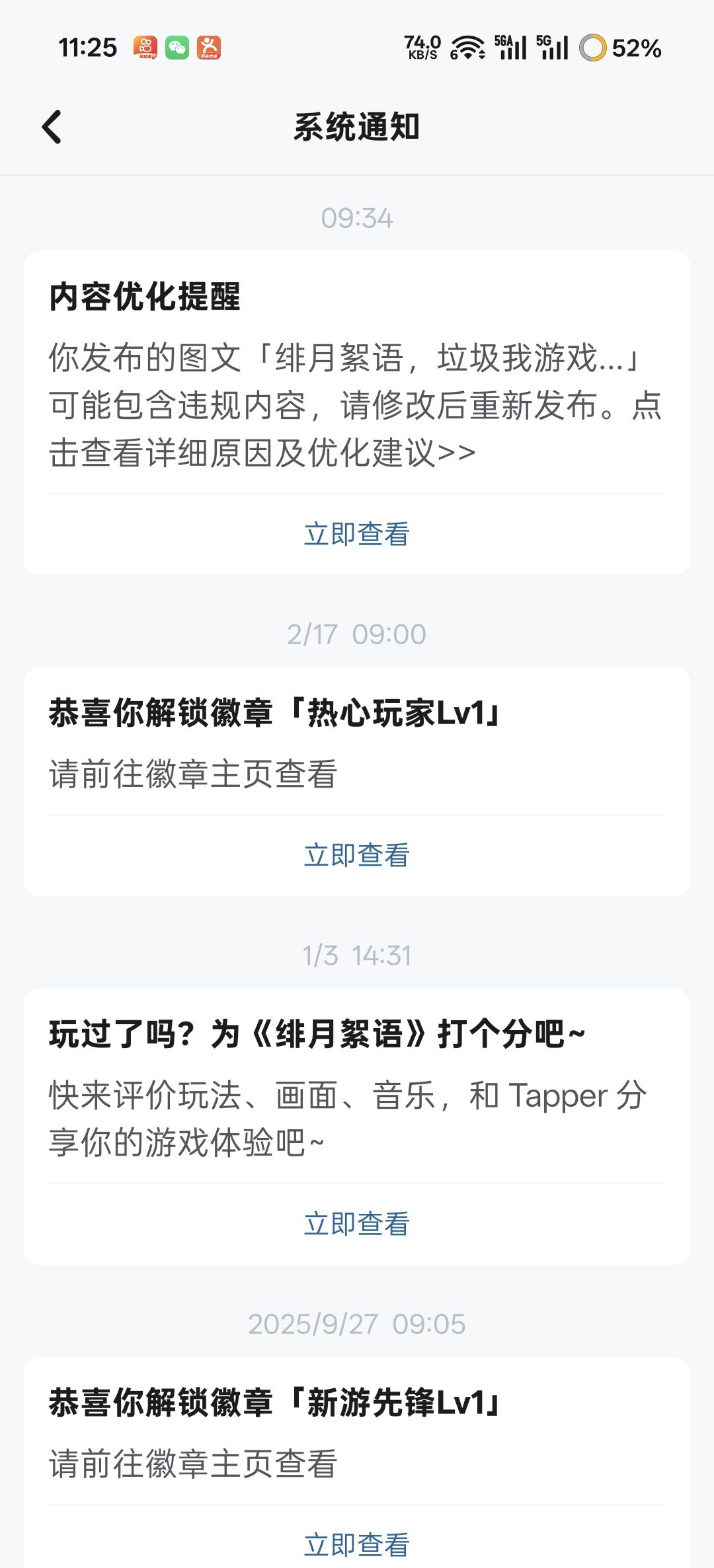The width and height of the screenshot is (714, 1568).
Task: Go back from 系统通知
Action: point(52,127)
